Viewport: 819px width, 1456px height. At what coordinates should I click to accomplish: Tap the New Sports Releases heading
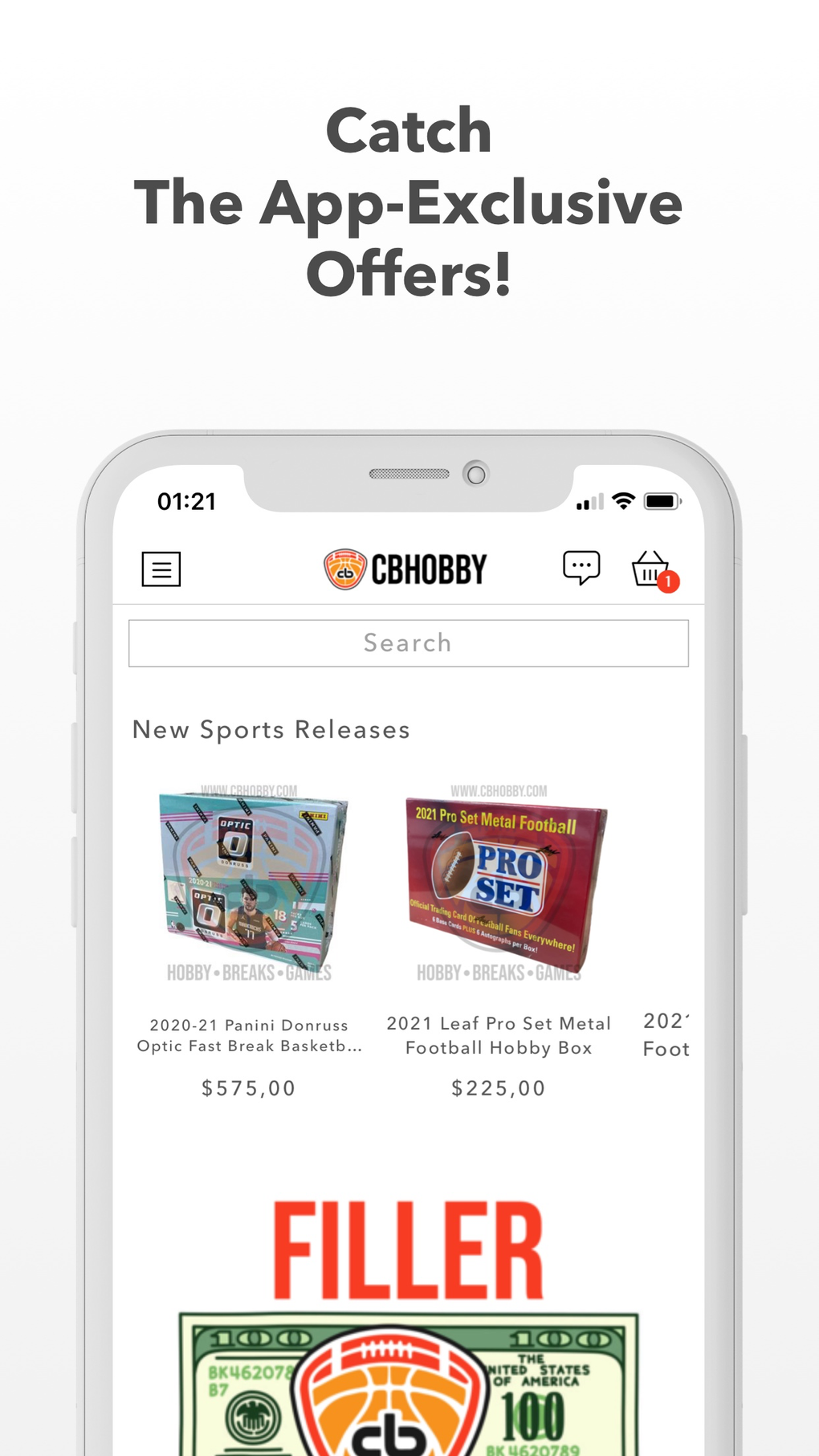(x=271, y=729)
